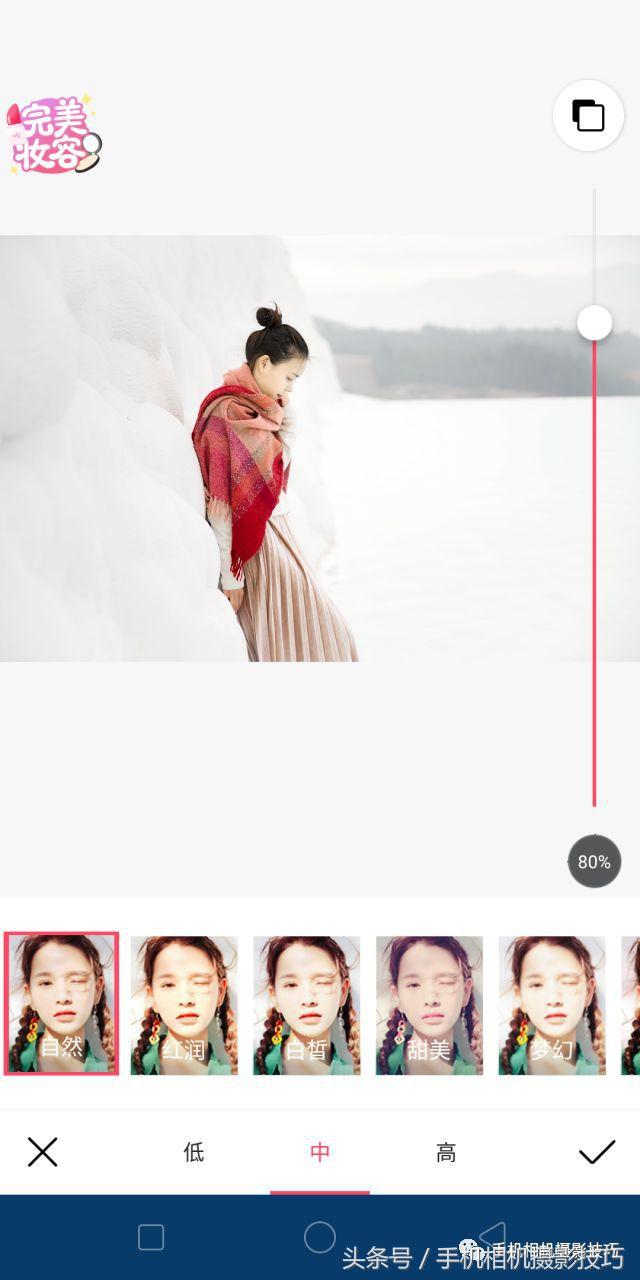
Task: Apply the 红润 filter preset
Action: tap(184, 1004)
